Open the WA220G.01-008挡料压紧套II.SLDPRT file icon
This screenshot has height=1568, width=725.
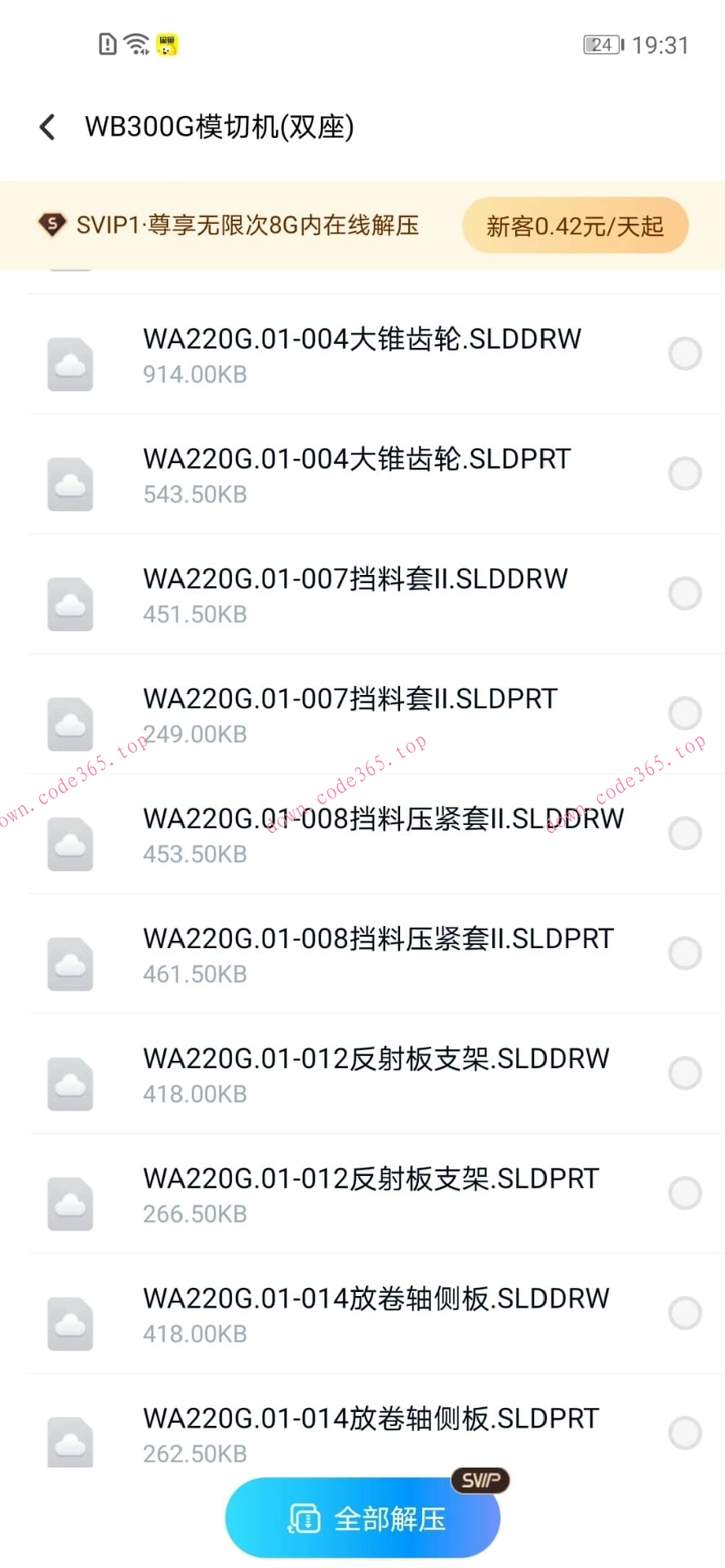point(69,964)
